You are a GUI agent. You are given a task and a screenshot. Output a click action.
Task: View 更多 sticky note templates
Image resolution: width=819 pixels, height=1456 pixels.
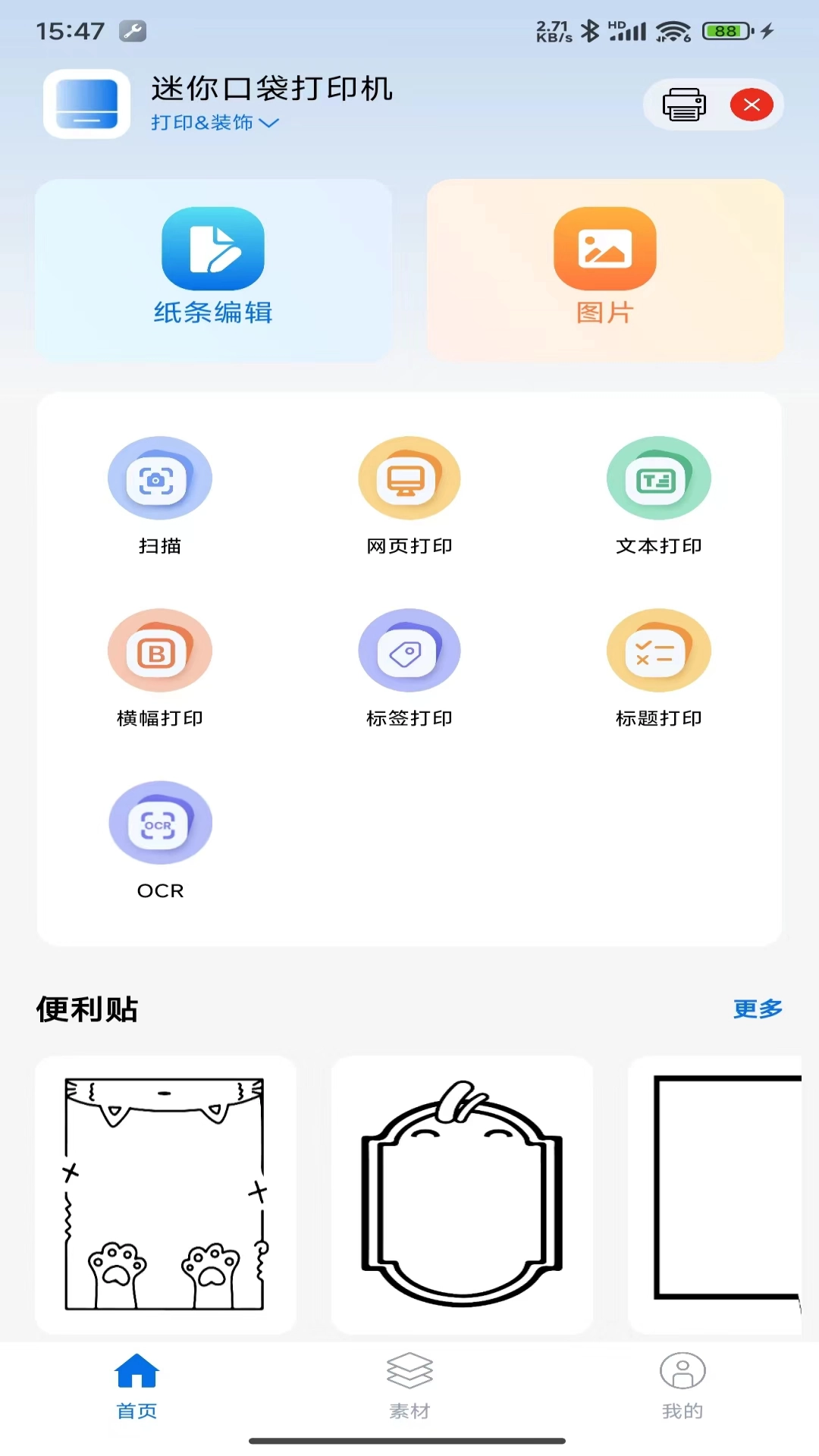[x=757, y=1009]
